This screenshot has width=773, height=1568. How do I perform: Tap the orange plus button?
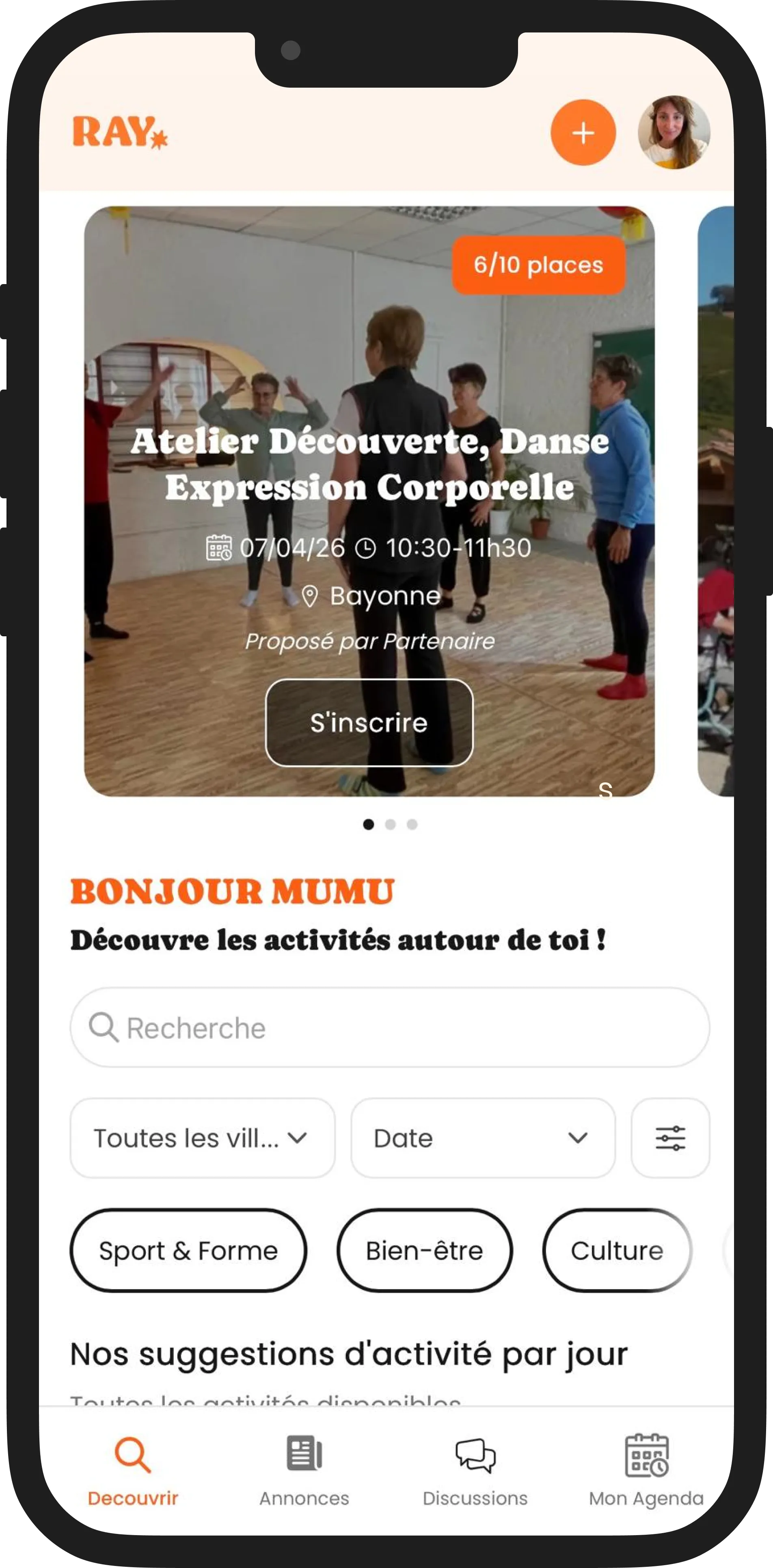tap(583, 133)
